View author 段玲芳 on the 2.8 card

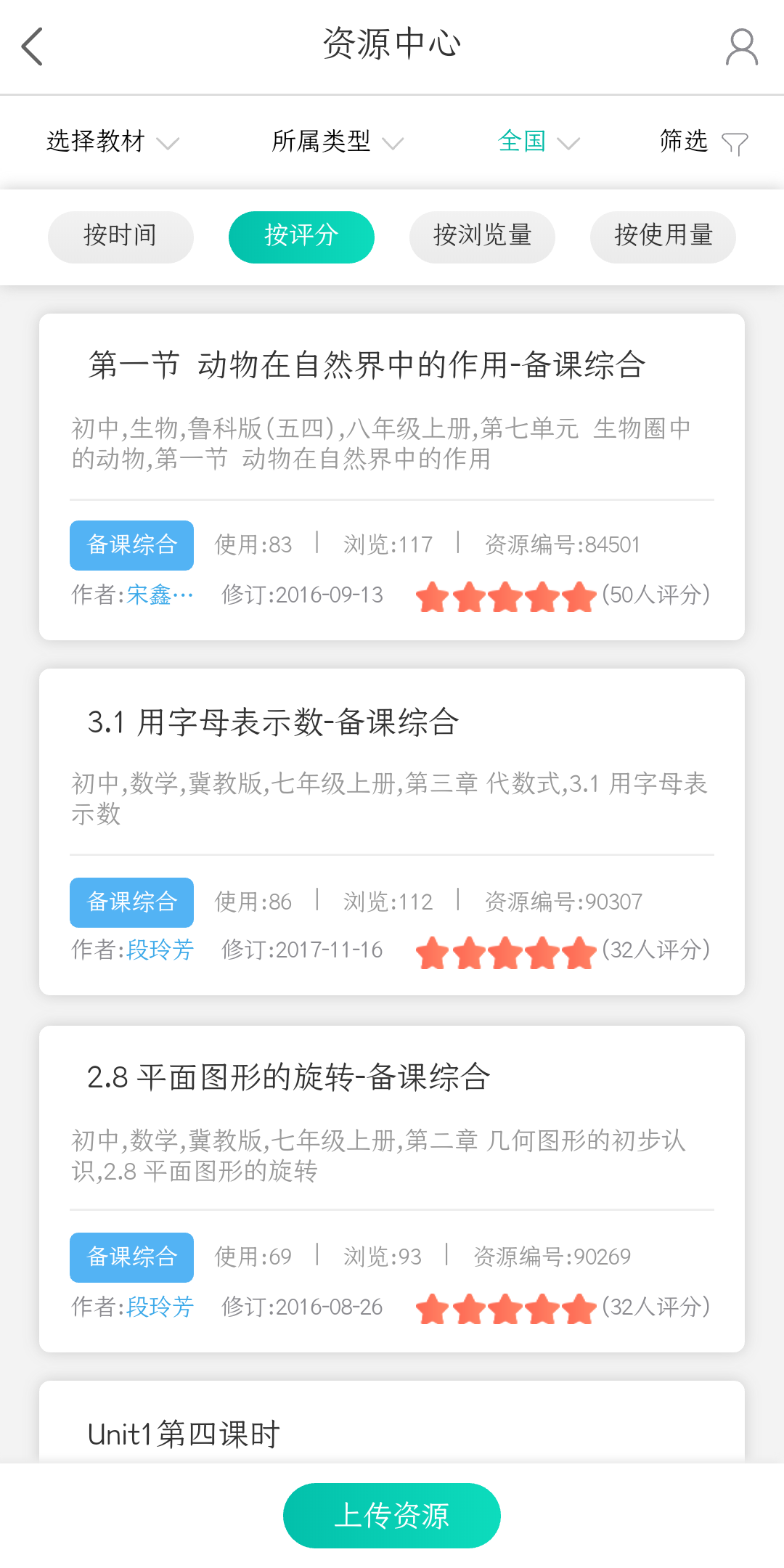(x=160, y=1307)
